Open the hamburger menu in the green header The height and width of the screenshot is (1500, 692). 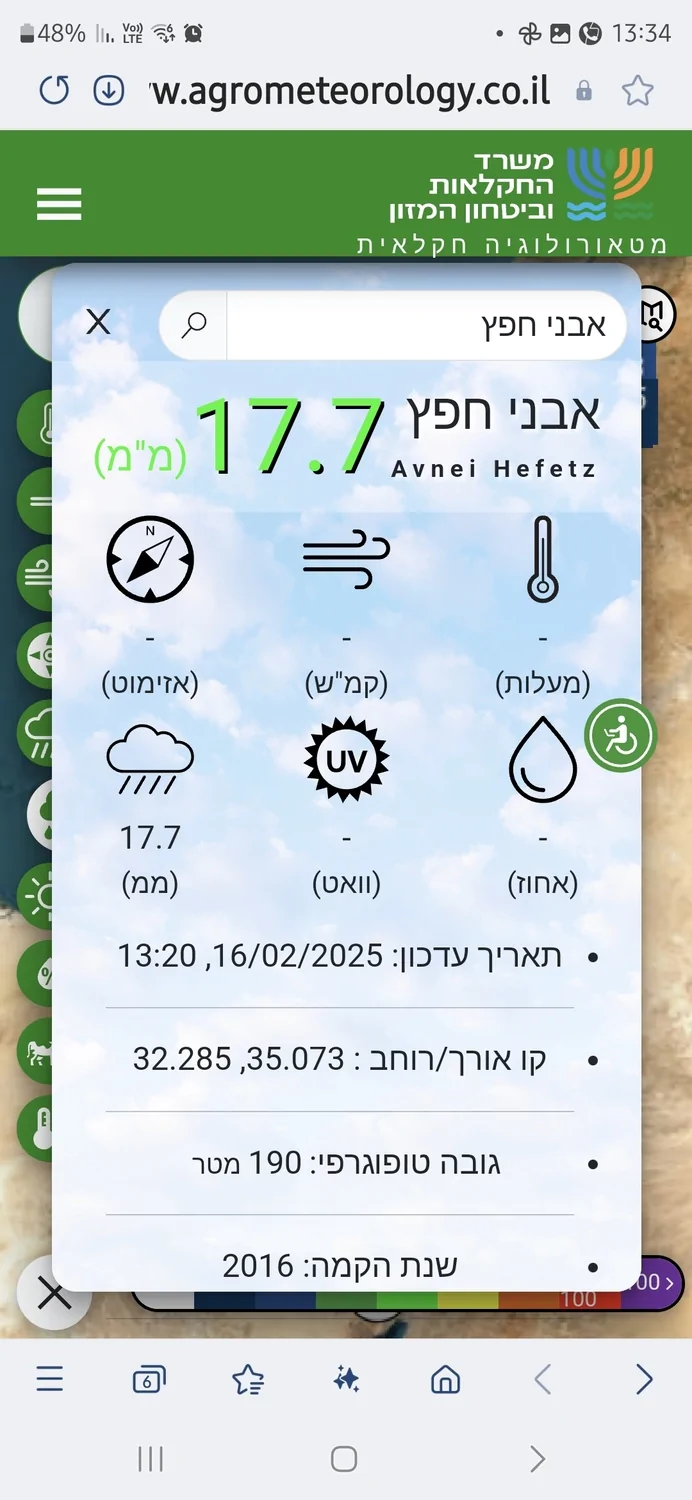click(59, 204)
